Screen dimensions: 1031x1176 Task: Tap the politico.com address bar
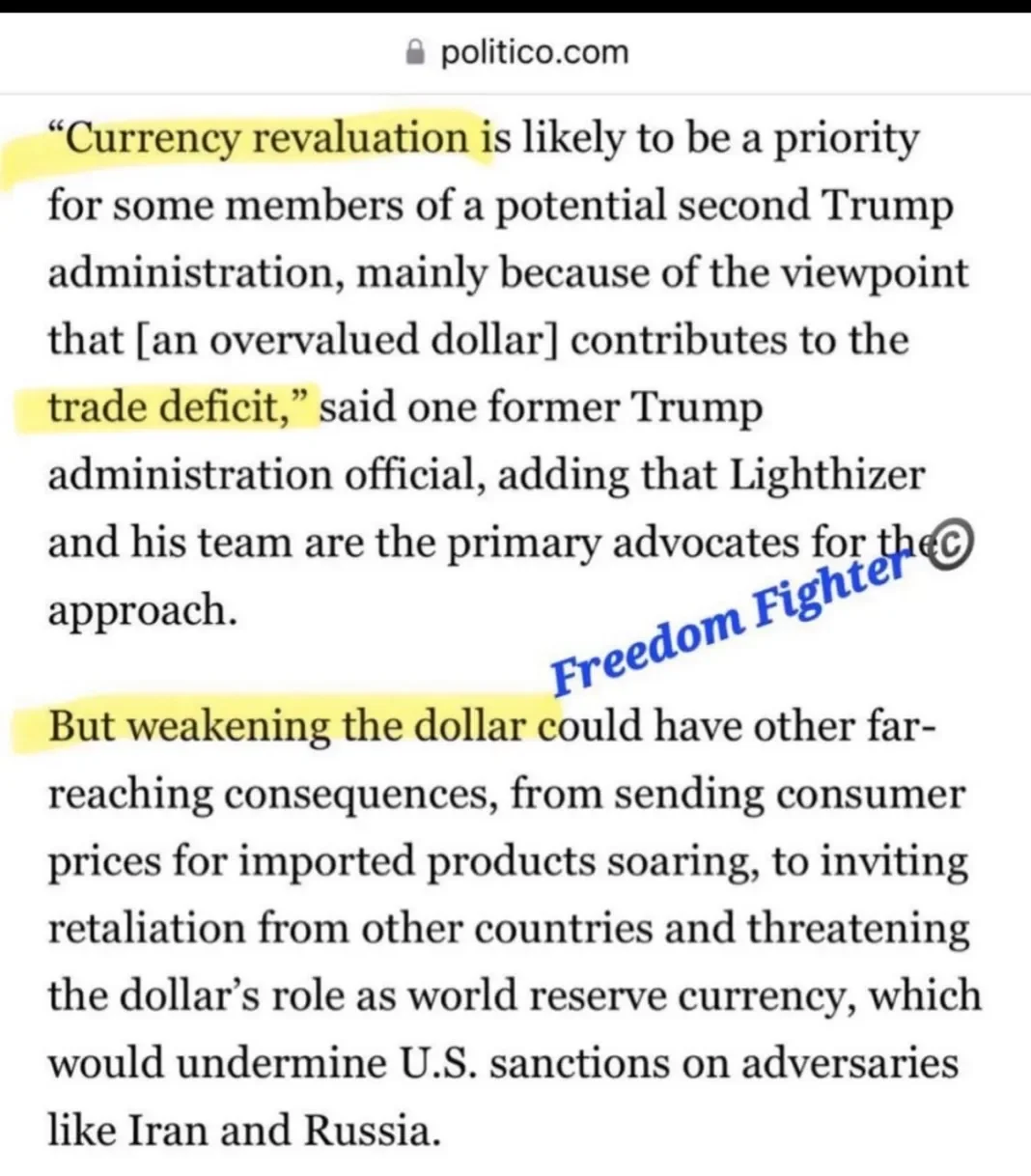point(518,52)
